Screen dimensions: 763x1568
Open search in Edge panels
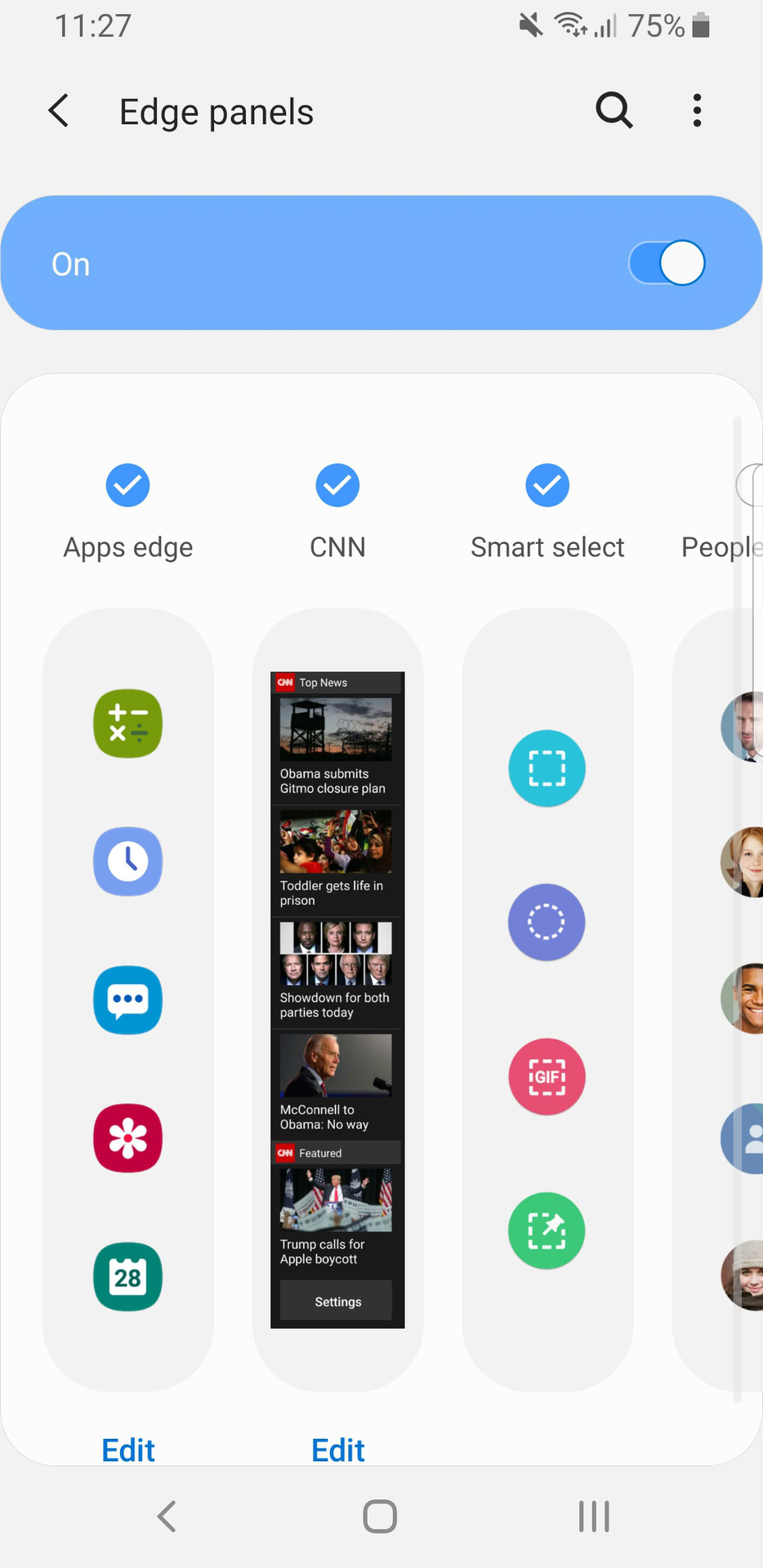click(614, 110)
